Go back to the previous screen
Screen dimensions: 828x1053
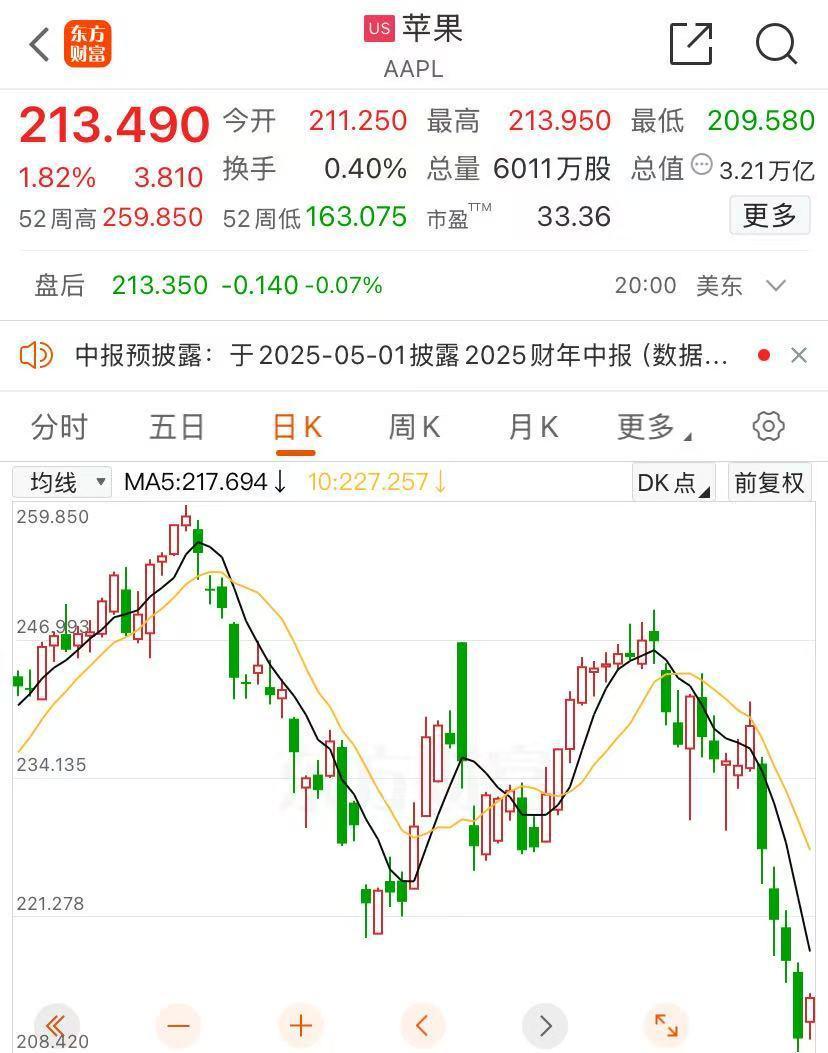(x=40, y=44)
